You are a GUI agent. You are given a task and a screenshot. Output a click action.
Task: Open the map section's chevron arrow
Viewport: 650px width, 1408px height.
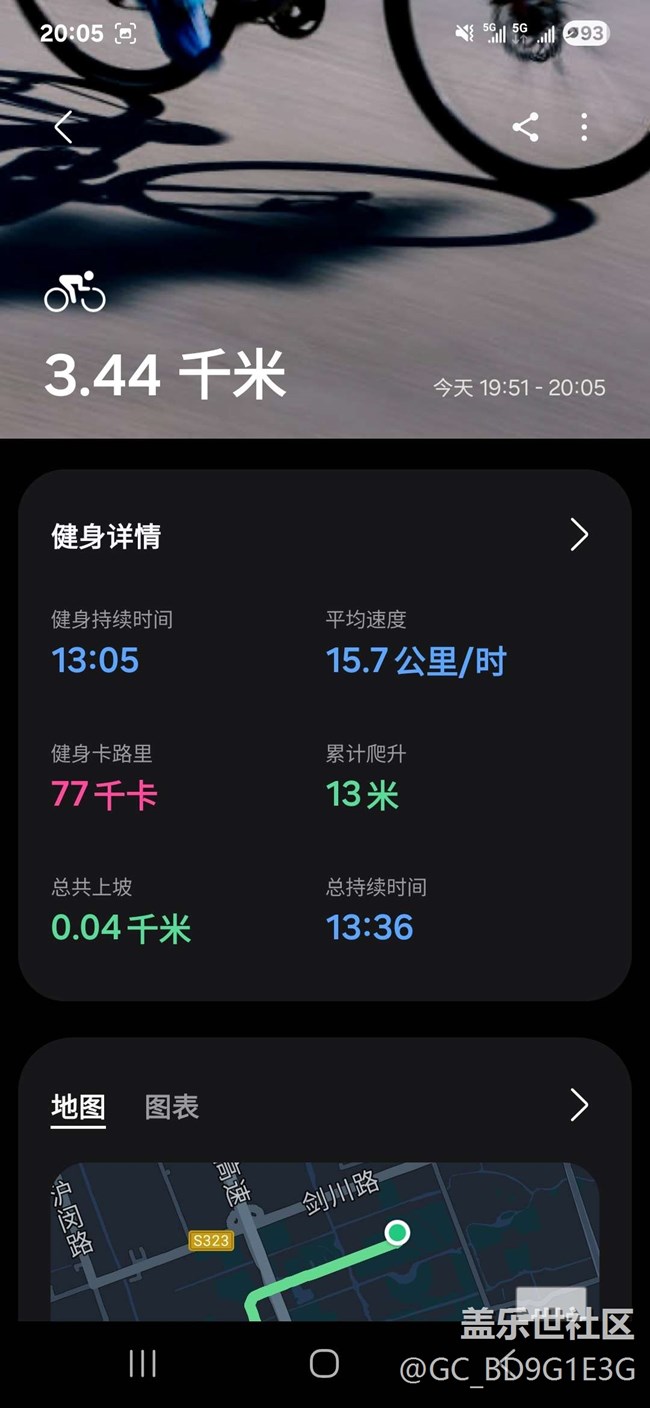tap(579, 1105)
